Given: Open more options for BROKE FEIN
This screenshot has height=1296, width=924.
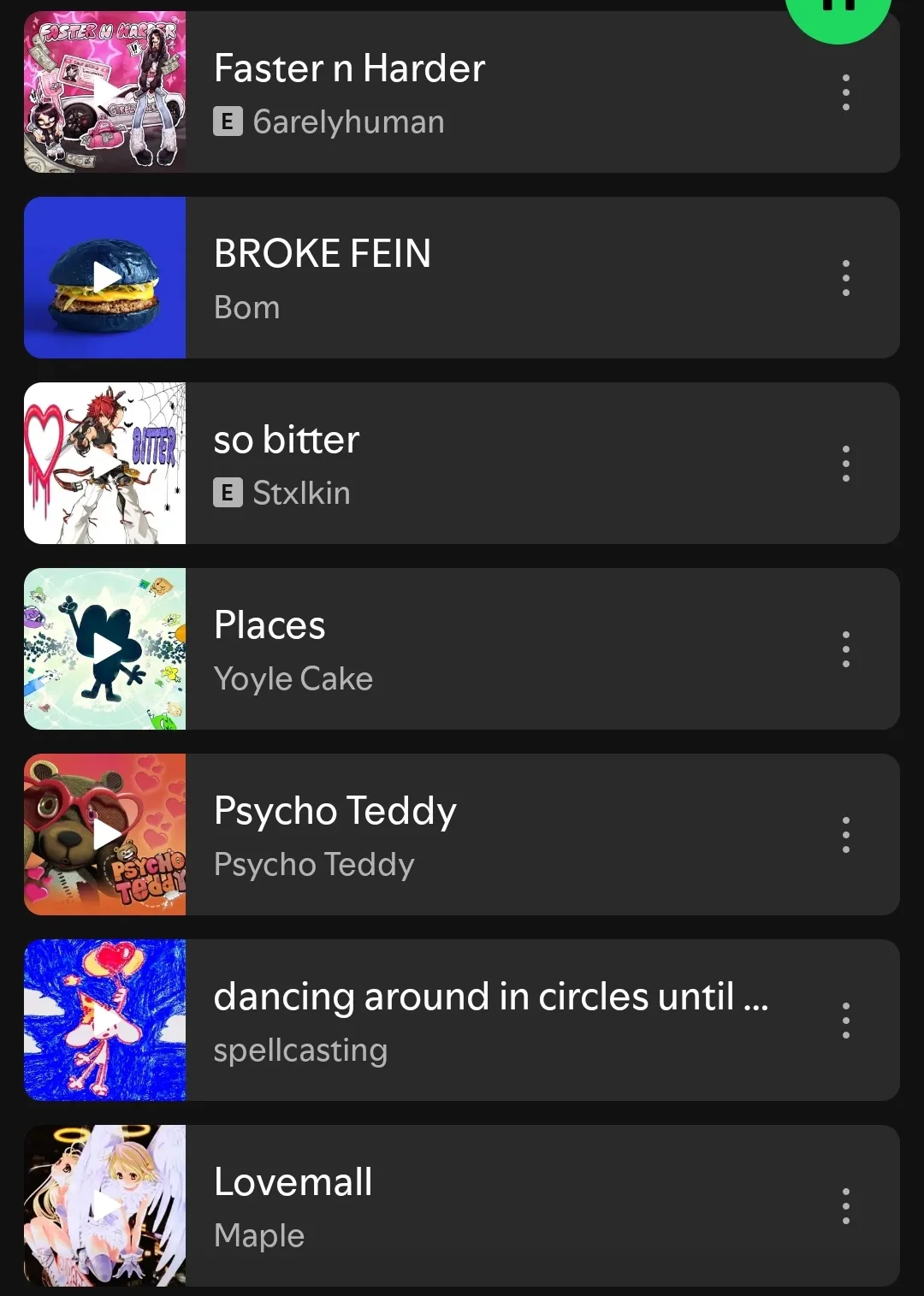Looking at the screenshot, I should pyautogui.click(x=845, y=278).
